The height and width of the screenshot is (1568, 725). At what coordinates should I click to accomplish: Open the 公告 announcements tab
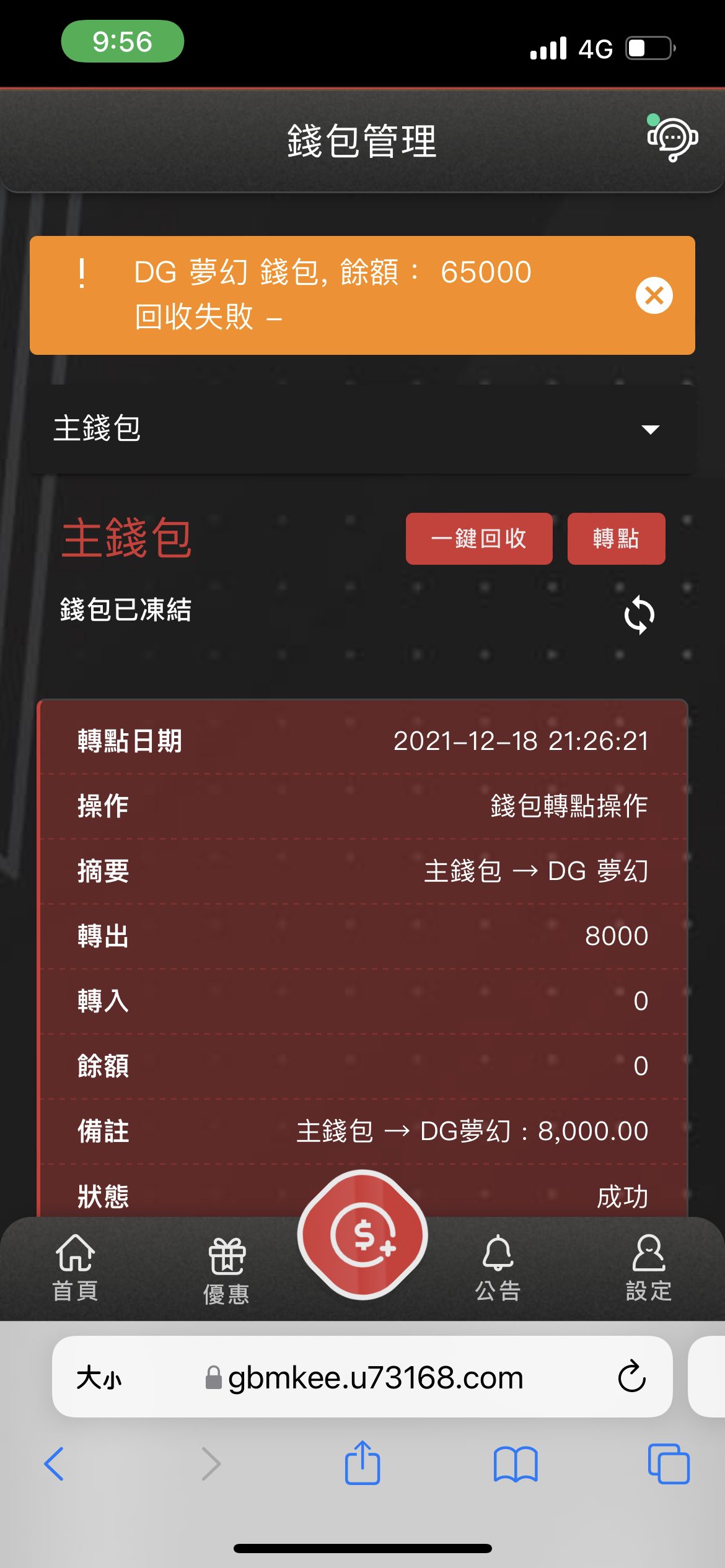pos(498,1267)
